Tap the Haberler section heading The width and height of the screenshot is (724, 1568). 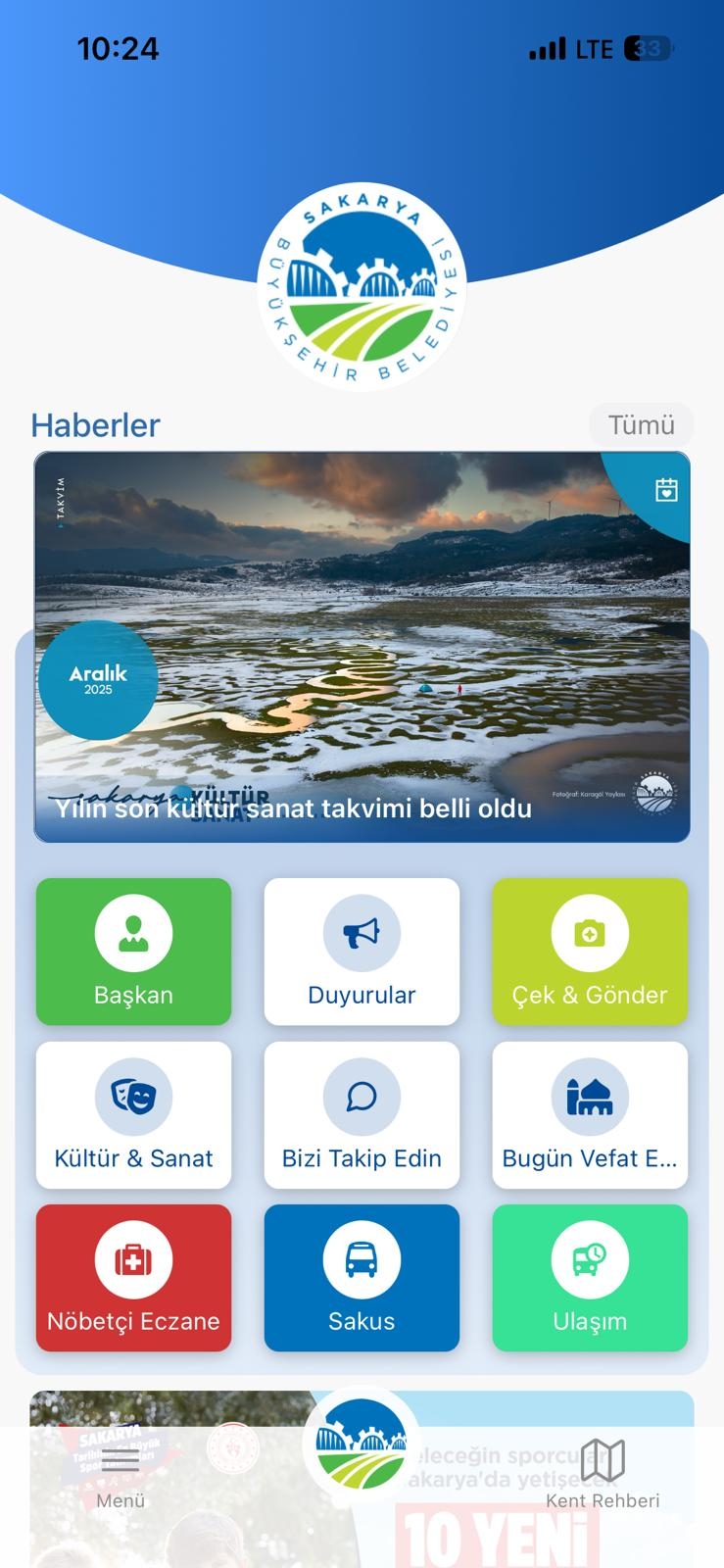pyautogui.click(x=94, y=425)
